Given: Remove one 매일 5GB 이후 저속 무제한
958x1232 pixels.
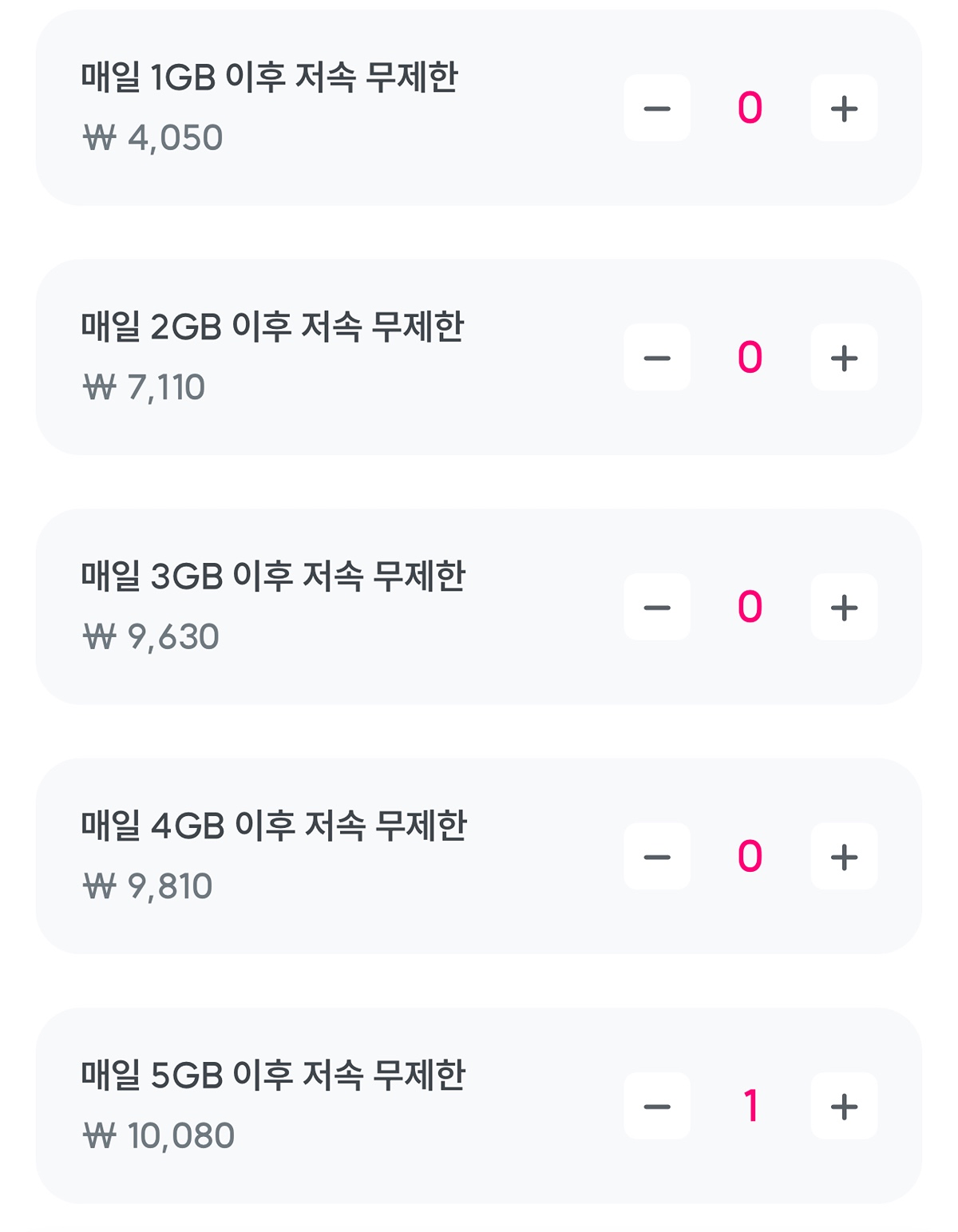Looking at the screenshot, I should (x=657, y=1106).
